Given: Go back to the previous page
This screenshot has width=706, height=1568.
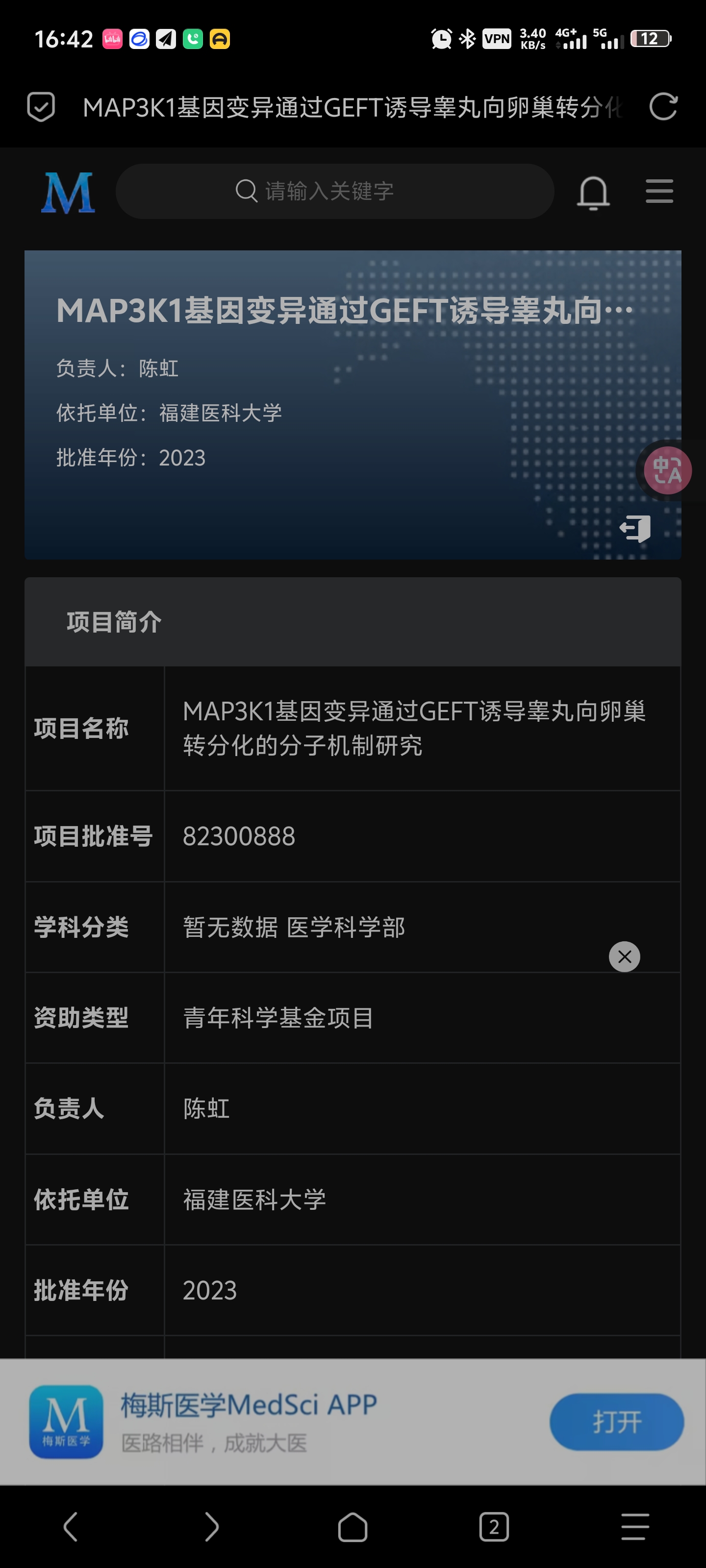Looking at the screenshot, I should [71, 1527].
